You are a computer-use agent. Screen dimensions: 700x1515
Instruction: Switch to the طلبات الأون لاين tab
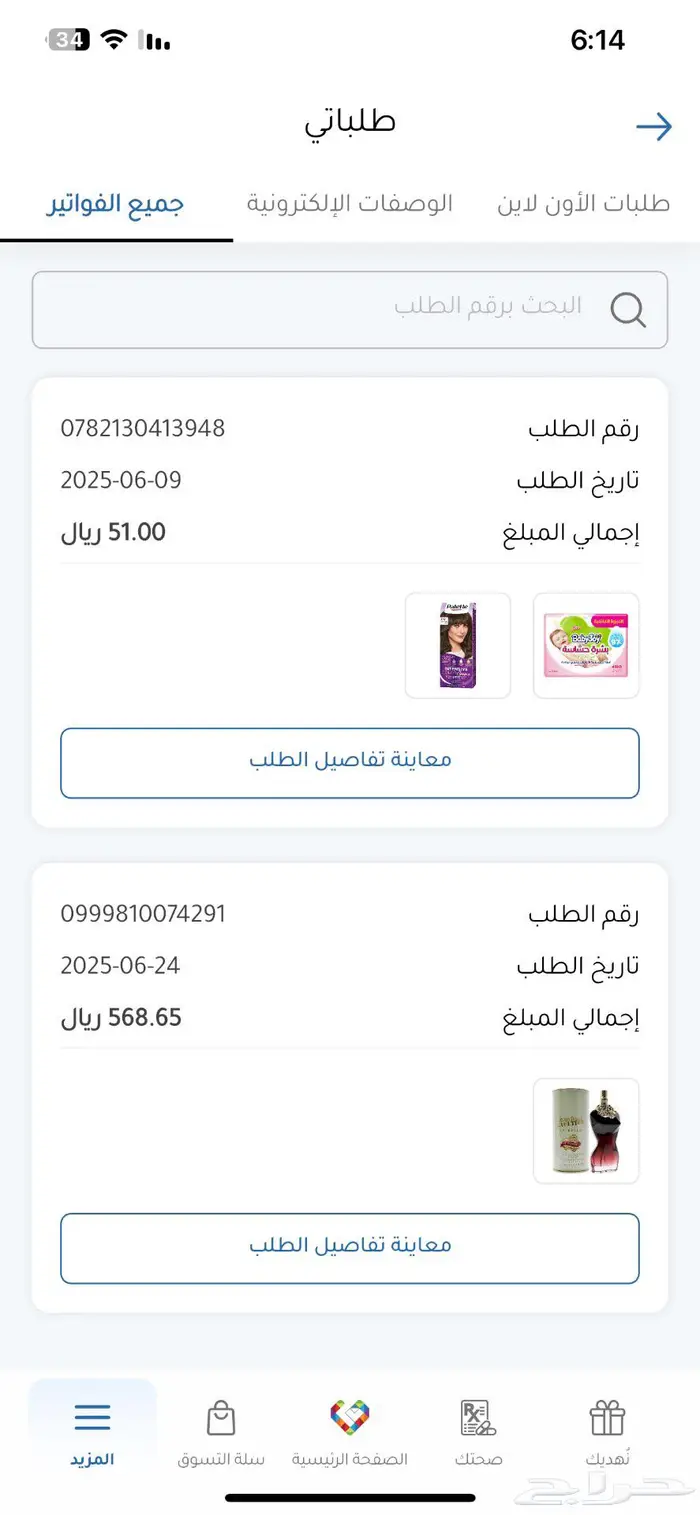[583, 204]
